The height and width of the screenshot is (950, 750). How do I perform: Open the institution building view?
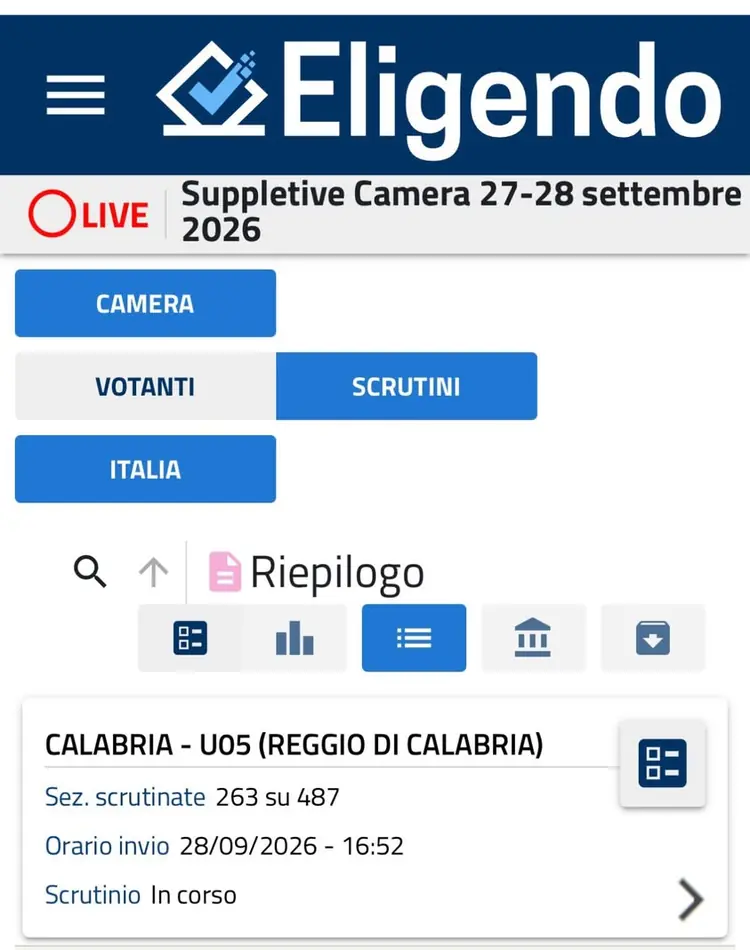[533, 639]
